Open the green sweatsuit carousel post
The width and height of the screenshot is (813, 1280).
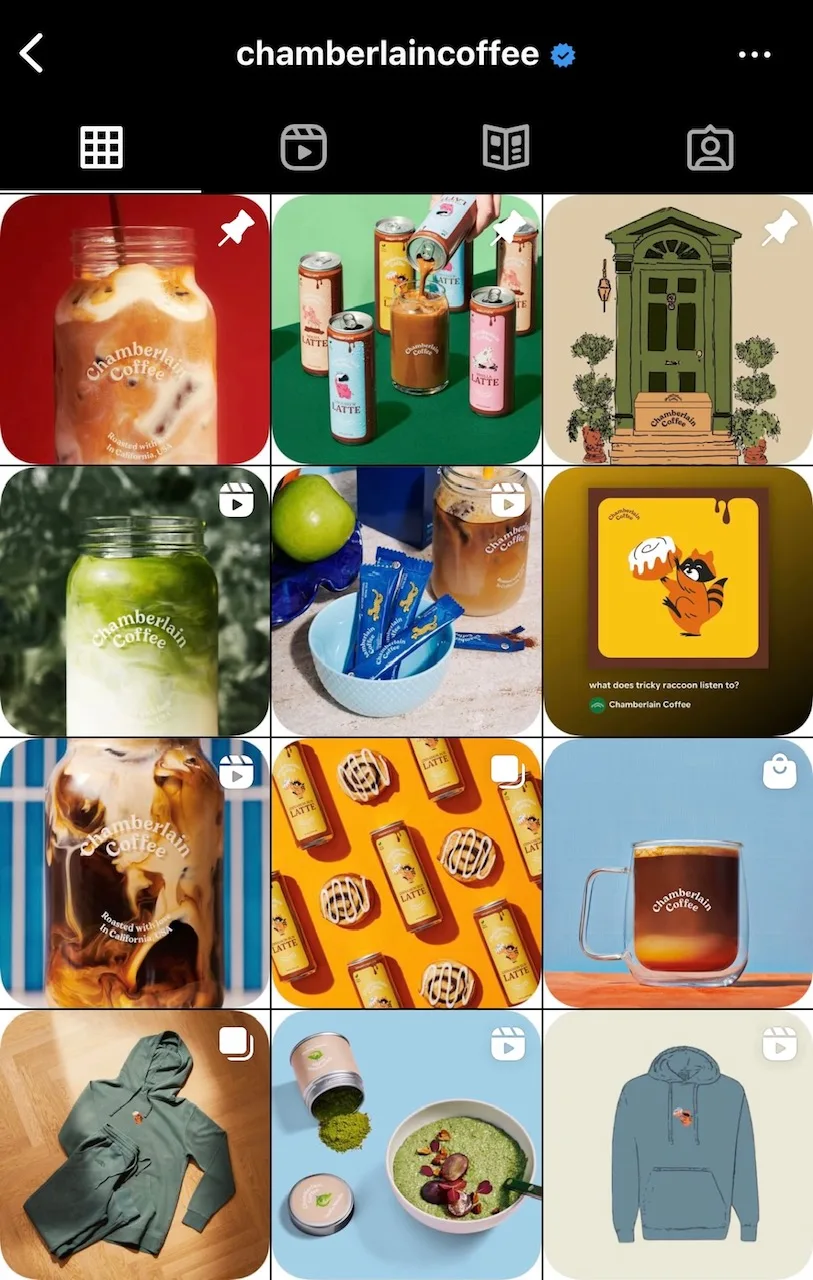pyautogui.click(x=135, y=1144)
